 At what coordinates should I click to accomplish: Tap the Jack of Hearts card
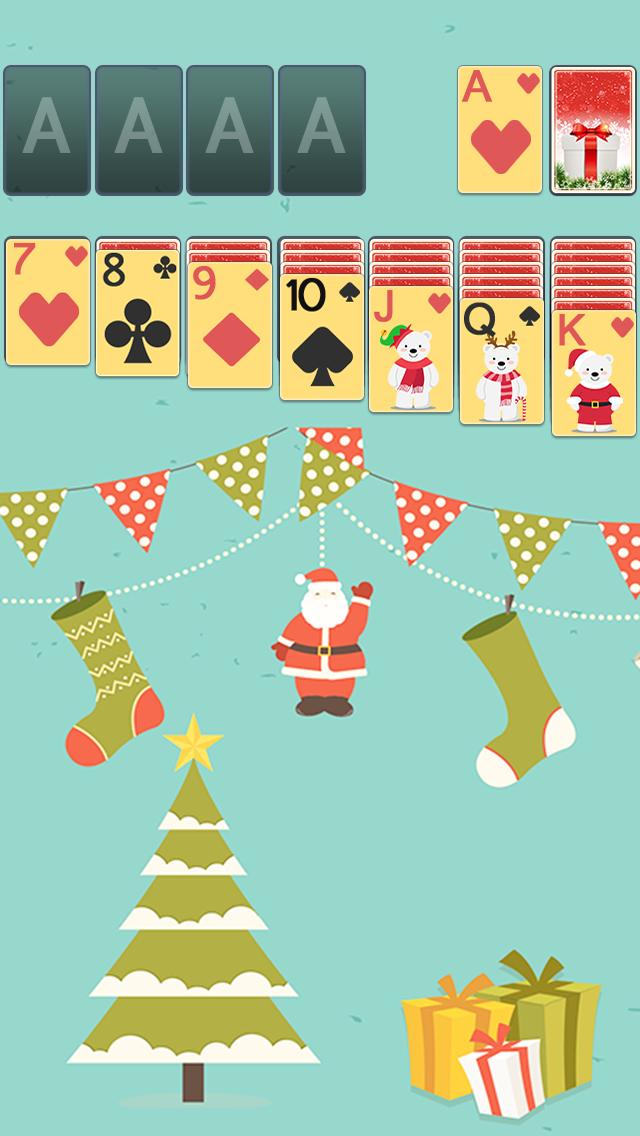pyautogui.click(x=411, y=350)
